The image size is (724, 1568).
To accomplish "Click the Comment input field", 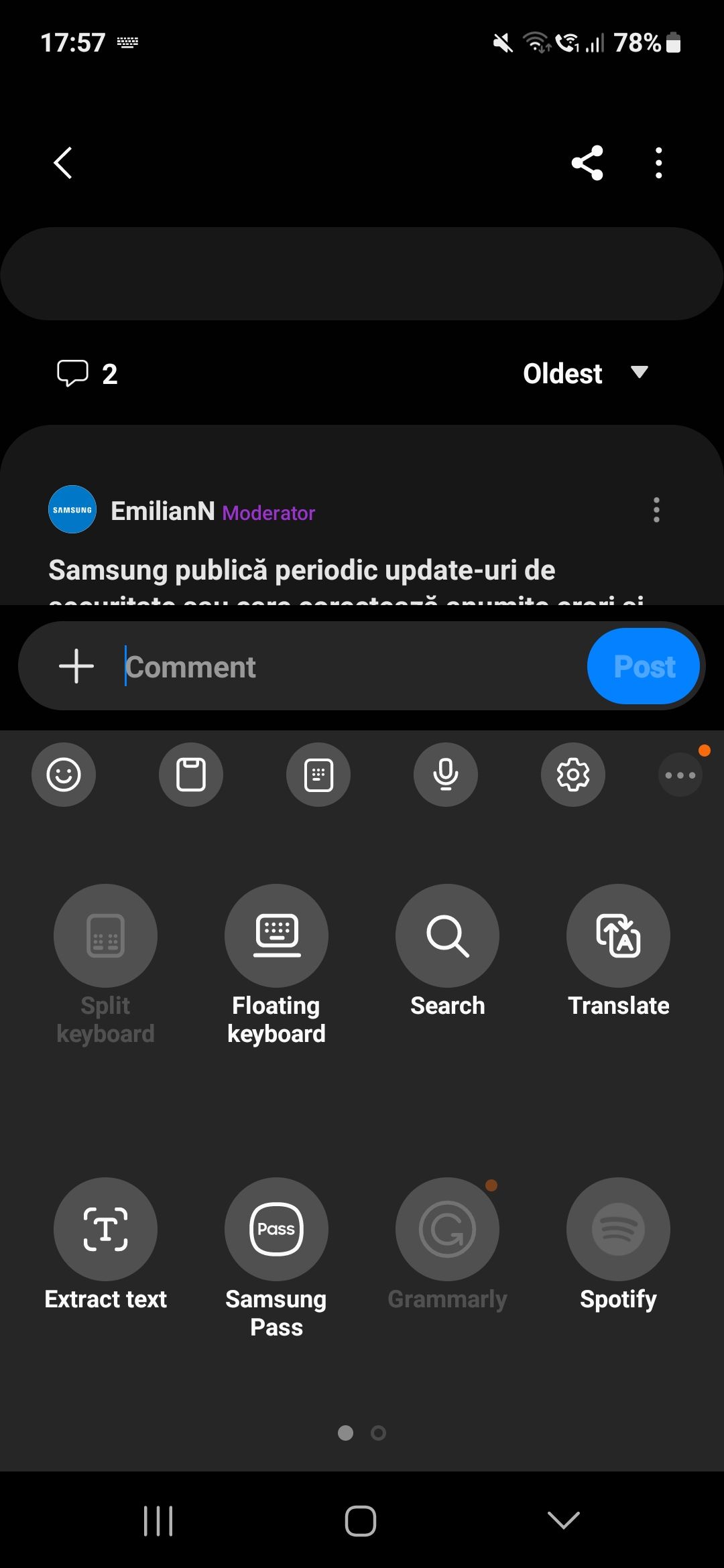I will pos(302,665).
